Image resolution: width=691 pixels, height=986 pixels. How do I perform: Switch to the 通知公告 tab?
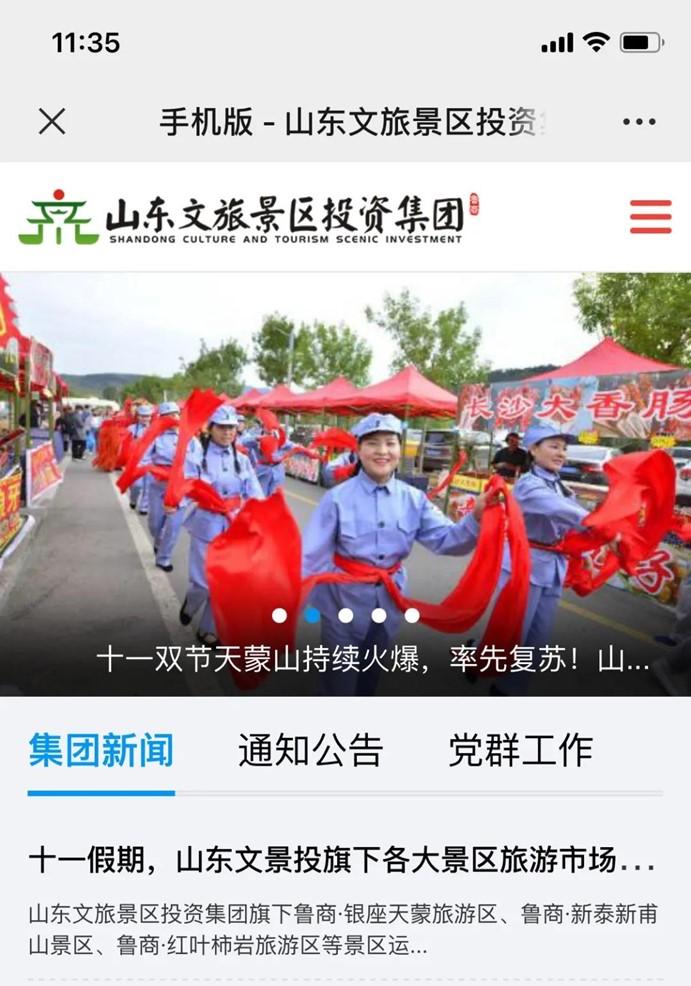coord(310,750)
